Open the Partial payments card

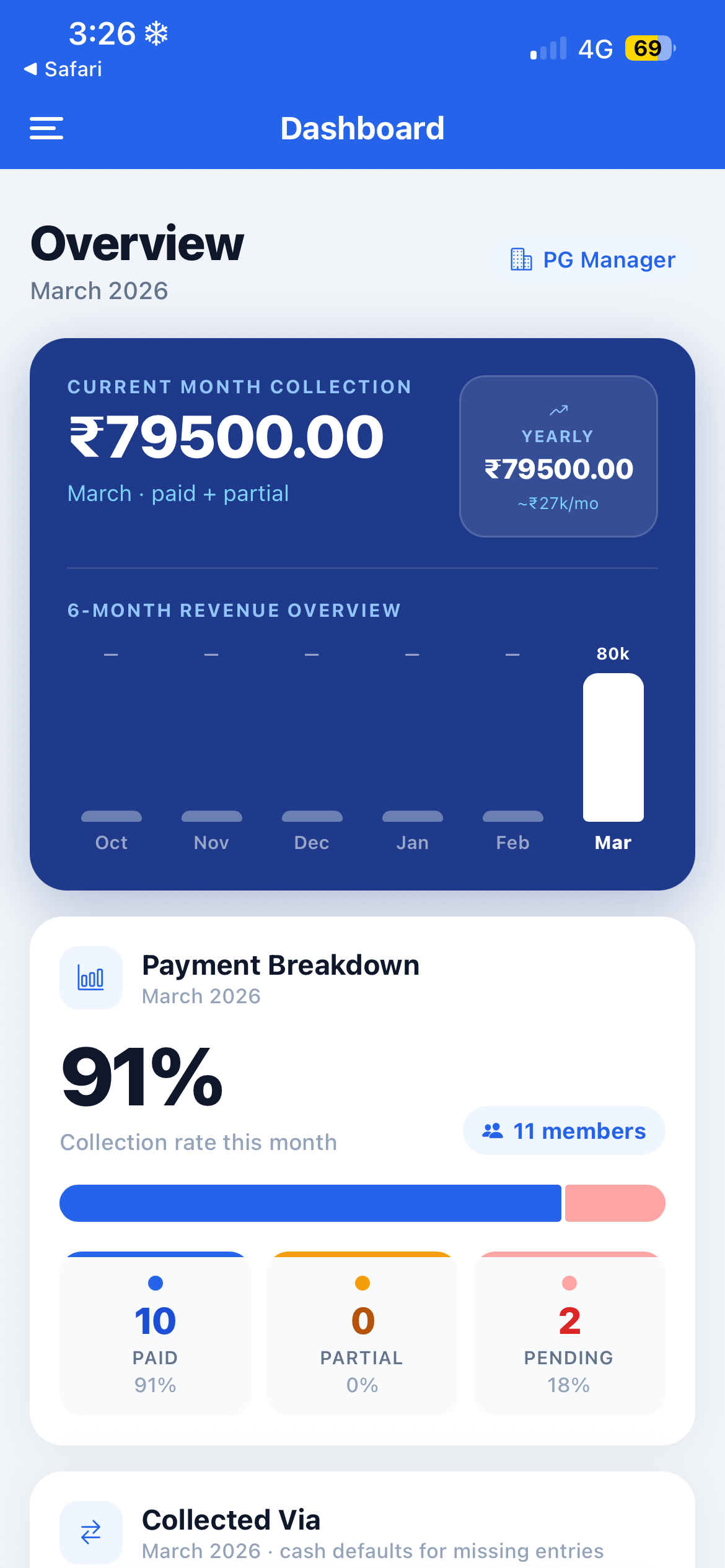click(x=362, y=1333)
